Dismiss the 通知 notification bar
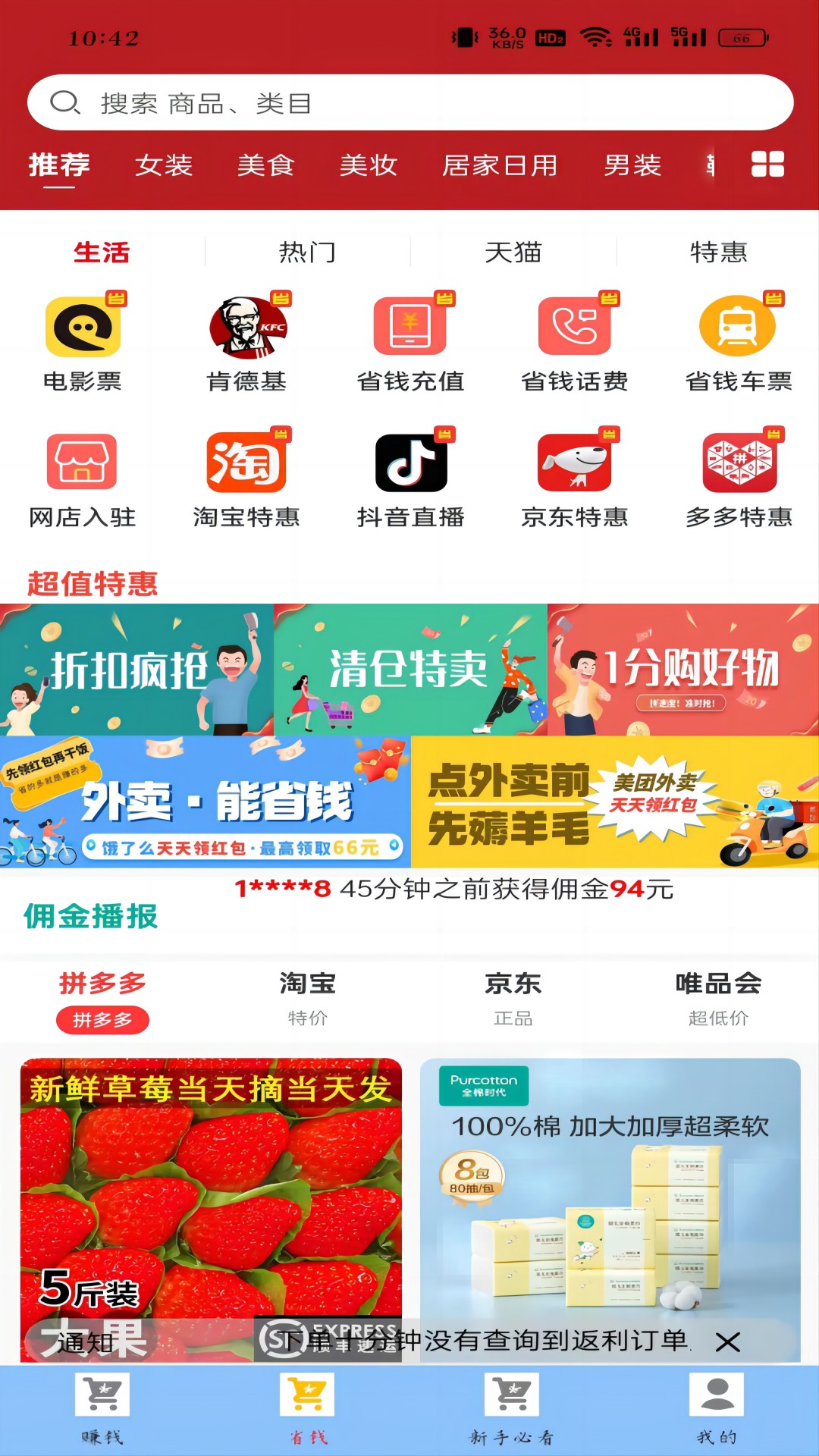The image size is (819, 1456). [x=727, y=1342]
